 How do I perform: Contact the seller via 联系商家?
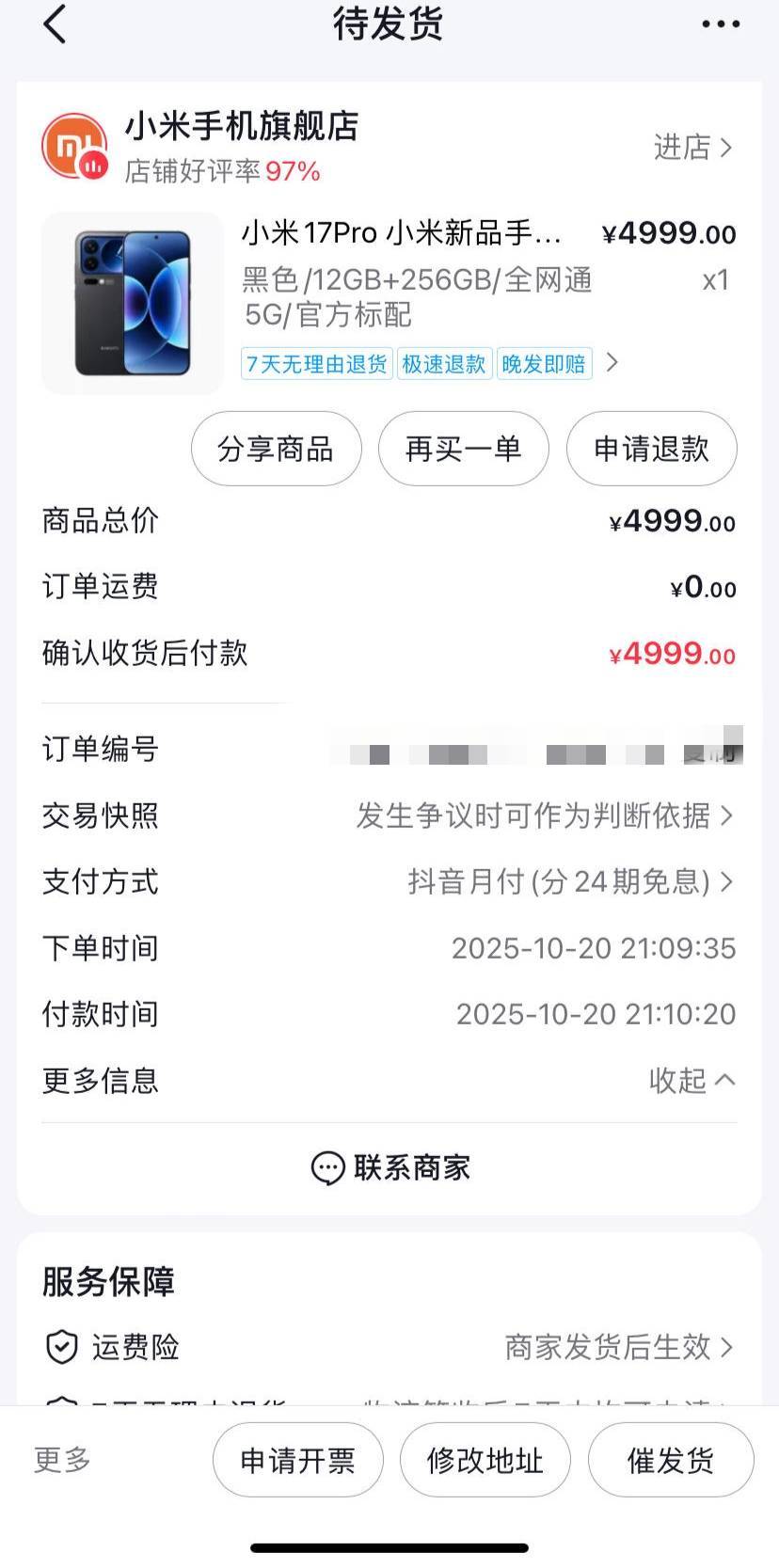coord(390,1168)
